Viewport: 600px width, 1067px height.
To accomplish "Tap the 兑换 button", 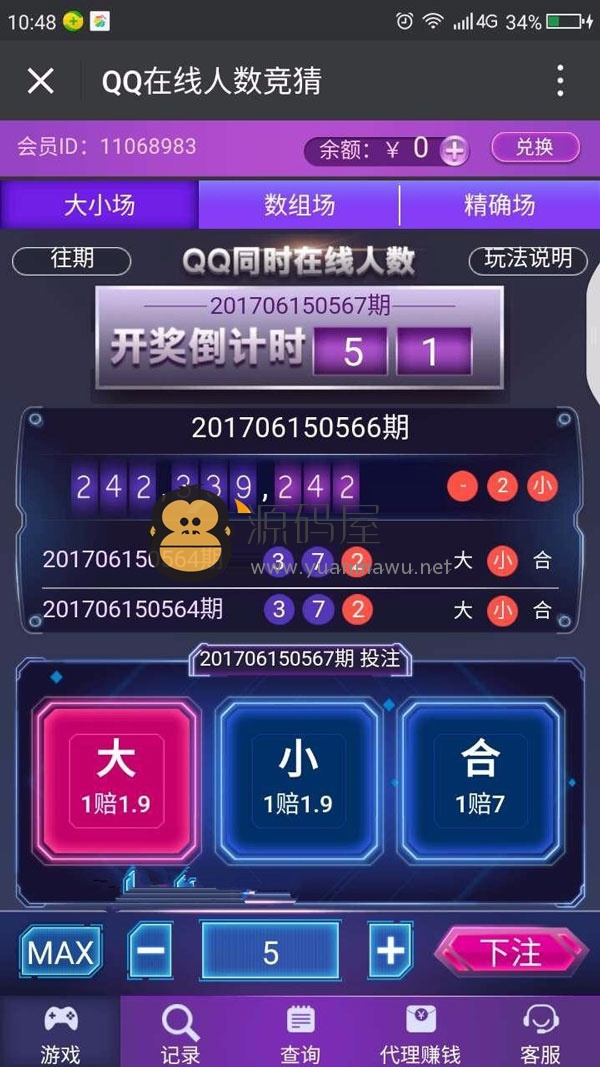I will pos(535,147).
